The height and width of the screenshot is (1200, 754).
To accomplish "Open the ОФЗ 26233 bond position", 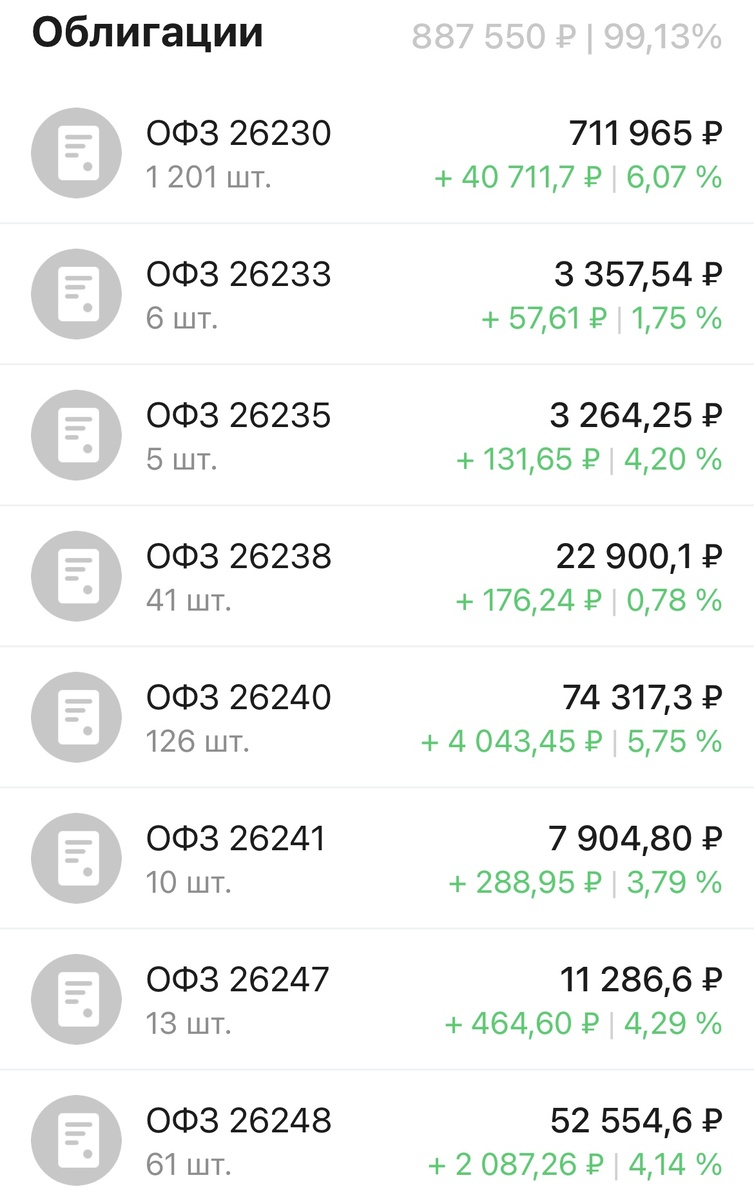I will (377, 294).
